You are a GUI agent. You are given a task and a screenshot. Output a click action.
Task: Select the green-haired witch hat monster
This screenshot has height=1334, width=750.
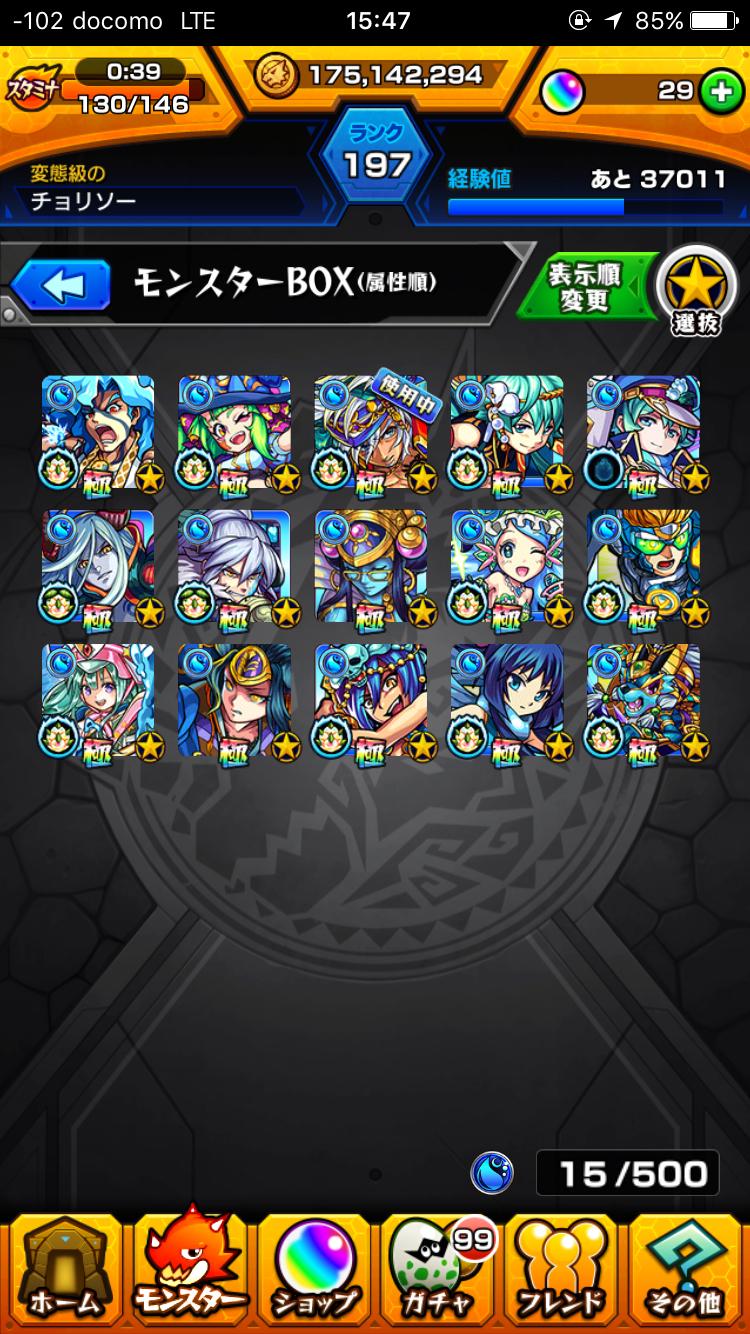235,433
